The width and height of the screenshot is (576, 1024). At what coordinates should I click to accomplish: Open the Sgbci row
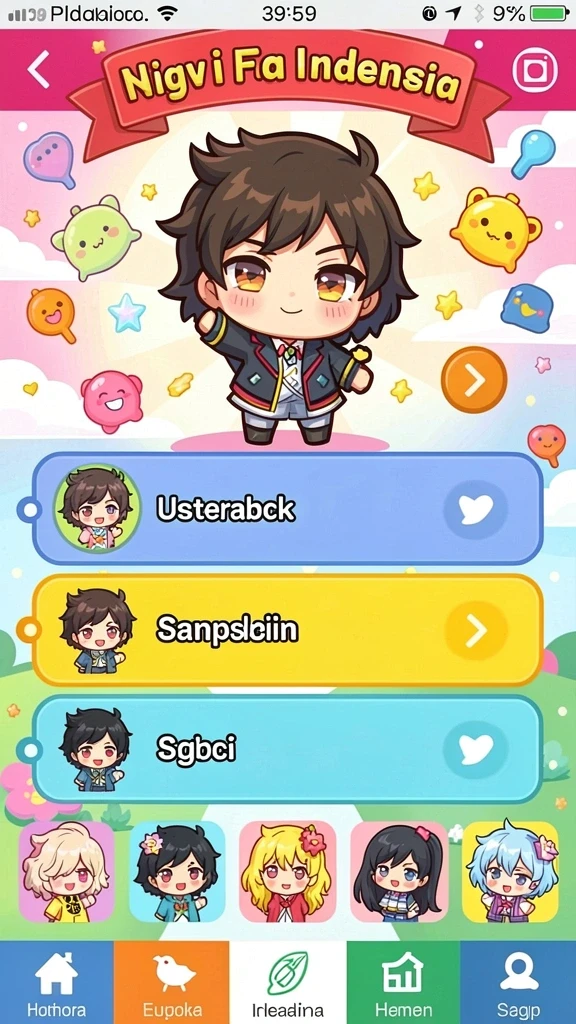pyautogui.click(x=287, y=749)
